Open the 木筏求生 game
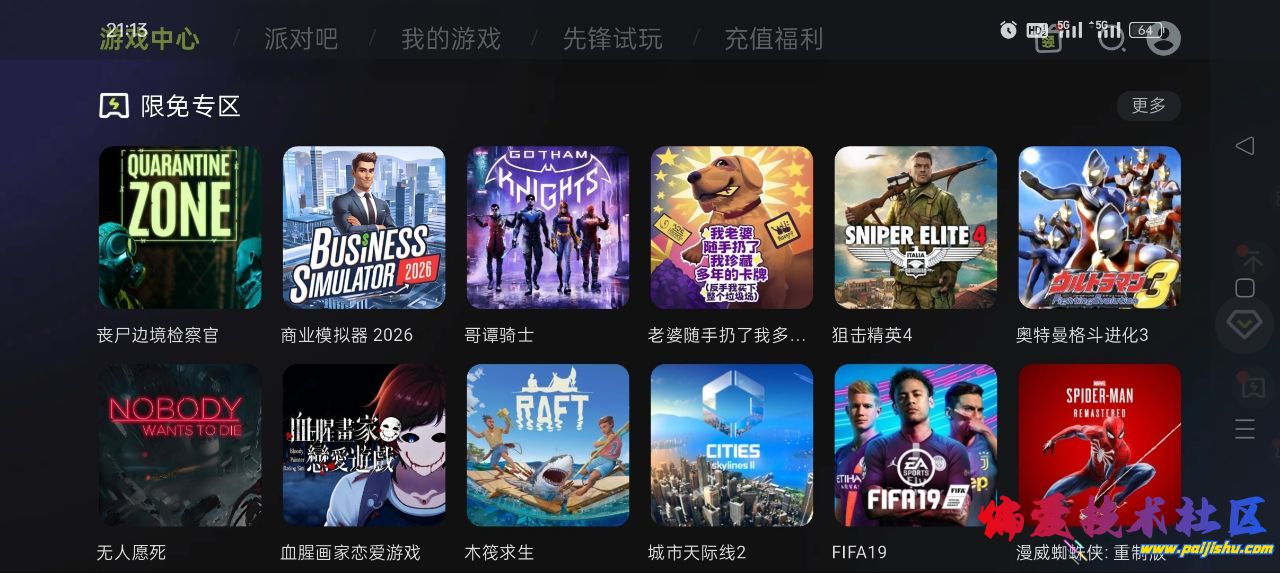The image size is (1280, 573). point(548,445)
